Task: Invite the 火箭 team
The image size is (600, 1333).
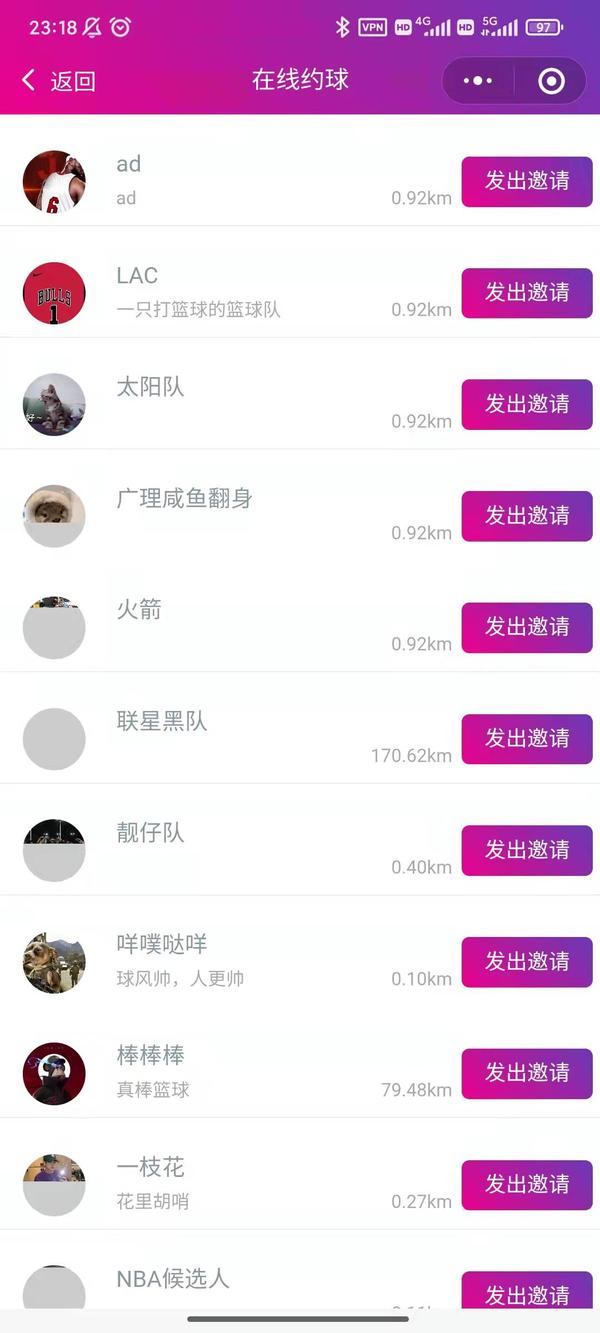Action: pos(526,627)
